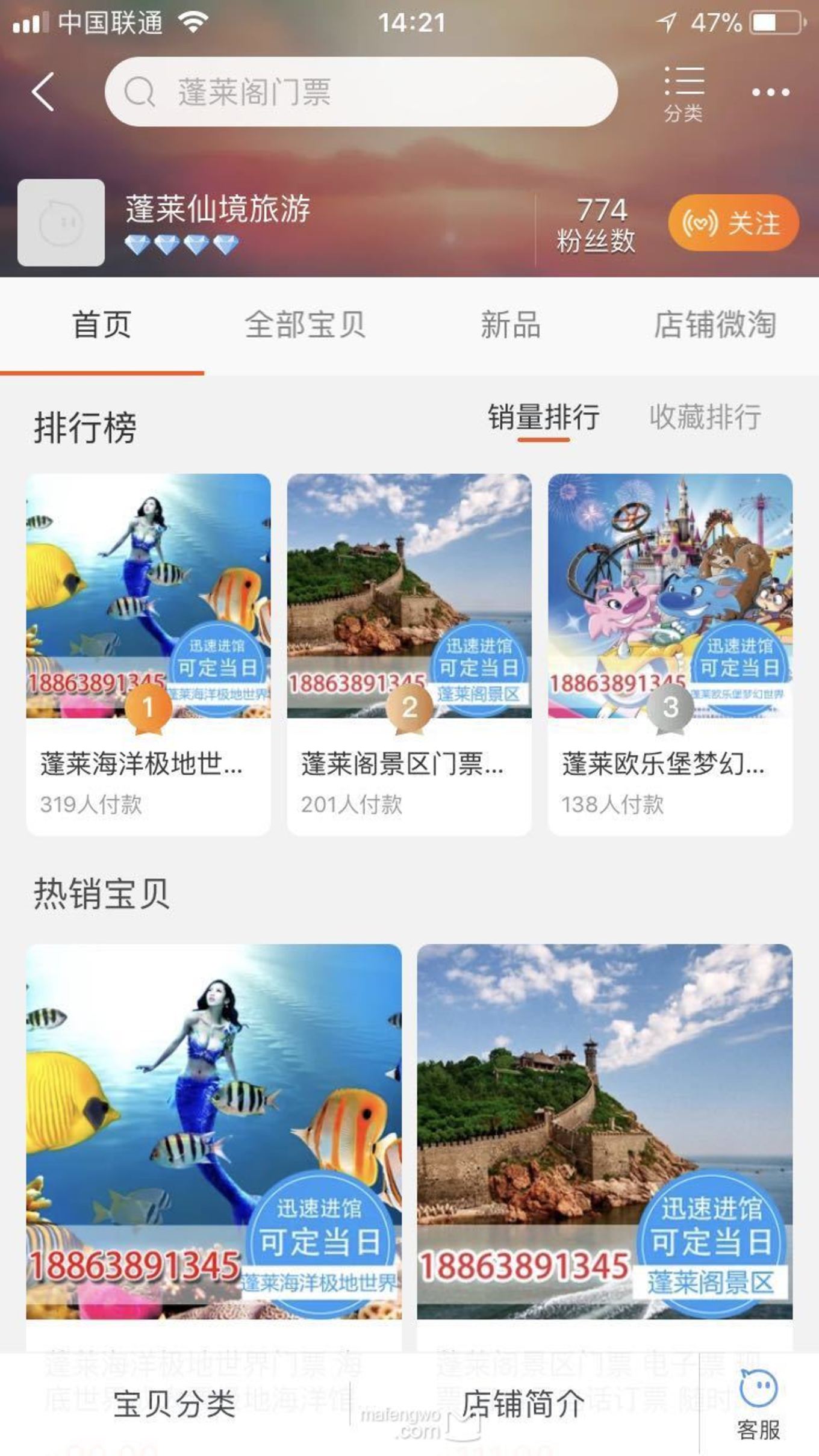The image size is (819, 1456).
Task: Open the rank 1 蓬莱海洋极地世界 card
Action: coord(148,653)
